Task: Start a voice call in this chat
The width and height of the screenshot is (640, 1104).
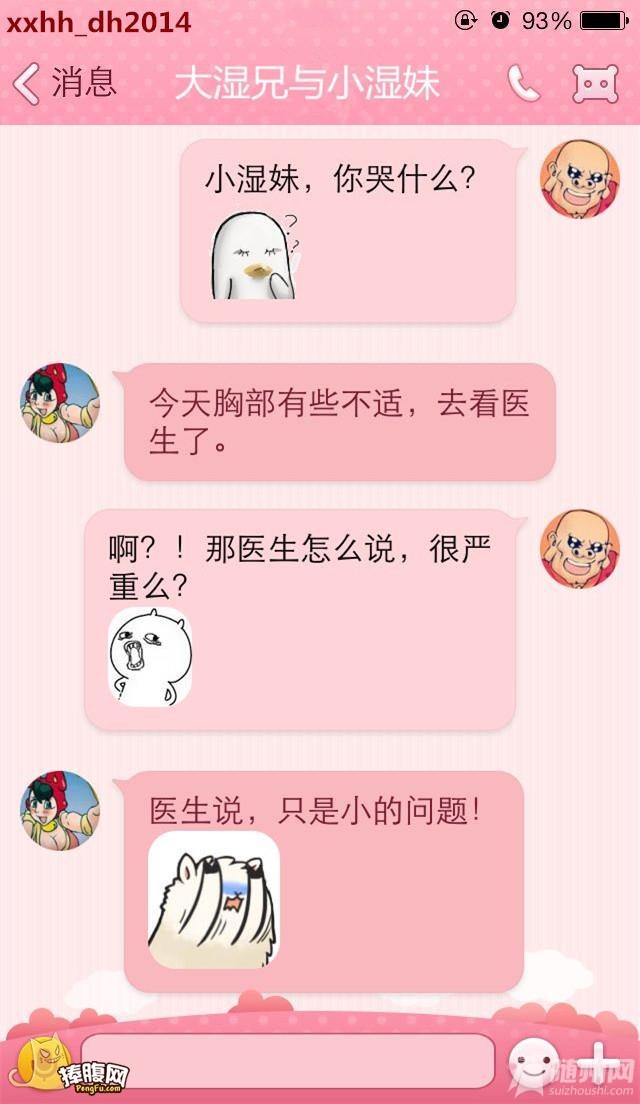Action: click(522, 84)
